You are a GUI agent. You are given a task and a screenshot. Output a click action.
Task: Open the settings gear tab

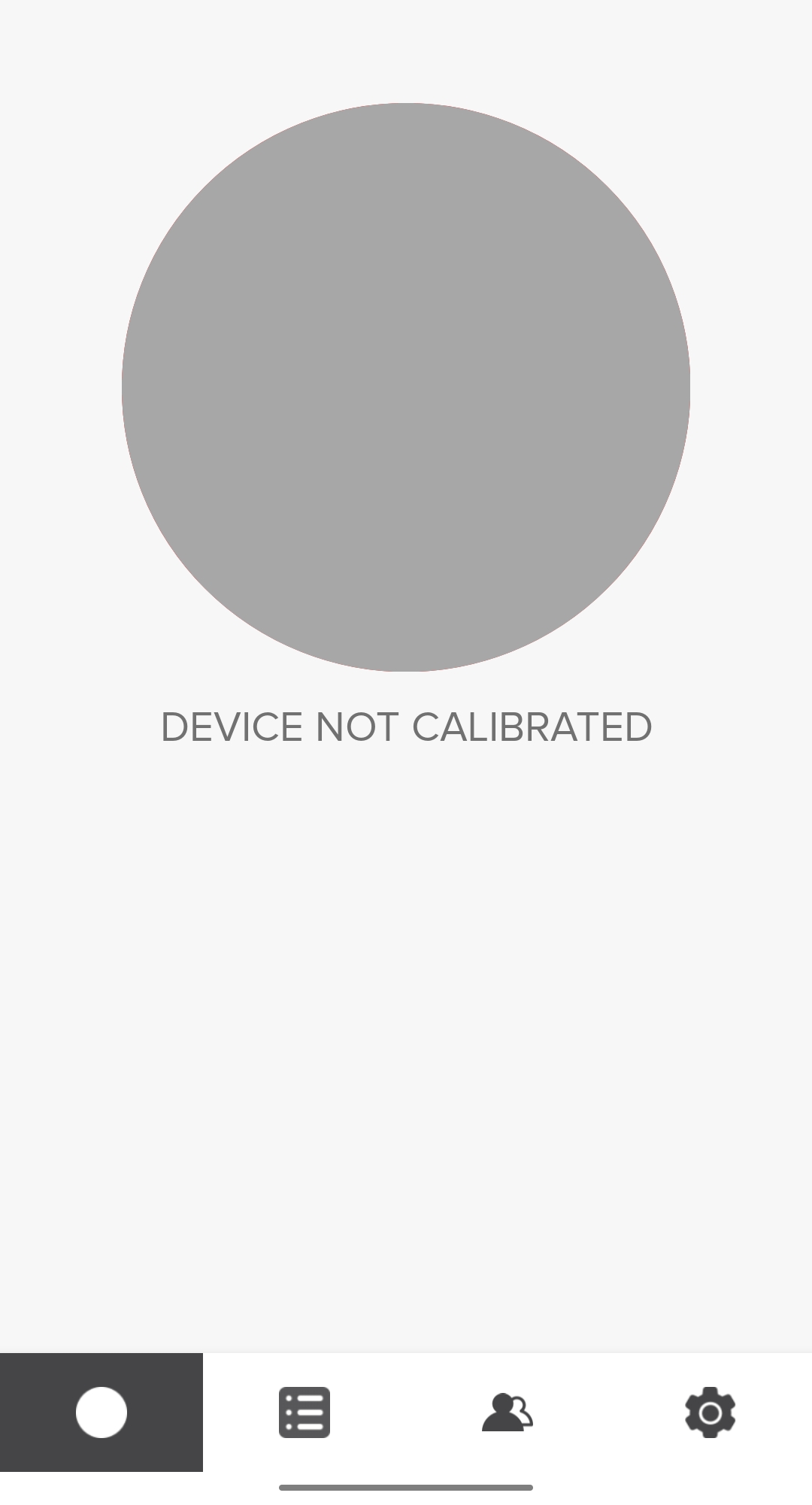tap(710, 1412)
